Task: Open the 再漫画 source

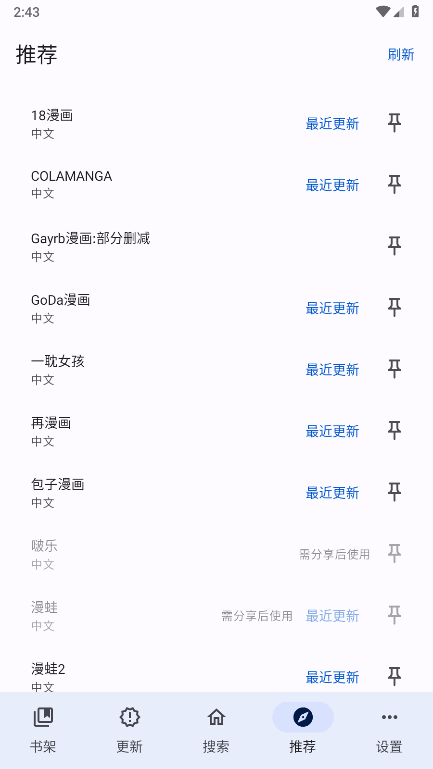Action: point(216,431)
